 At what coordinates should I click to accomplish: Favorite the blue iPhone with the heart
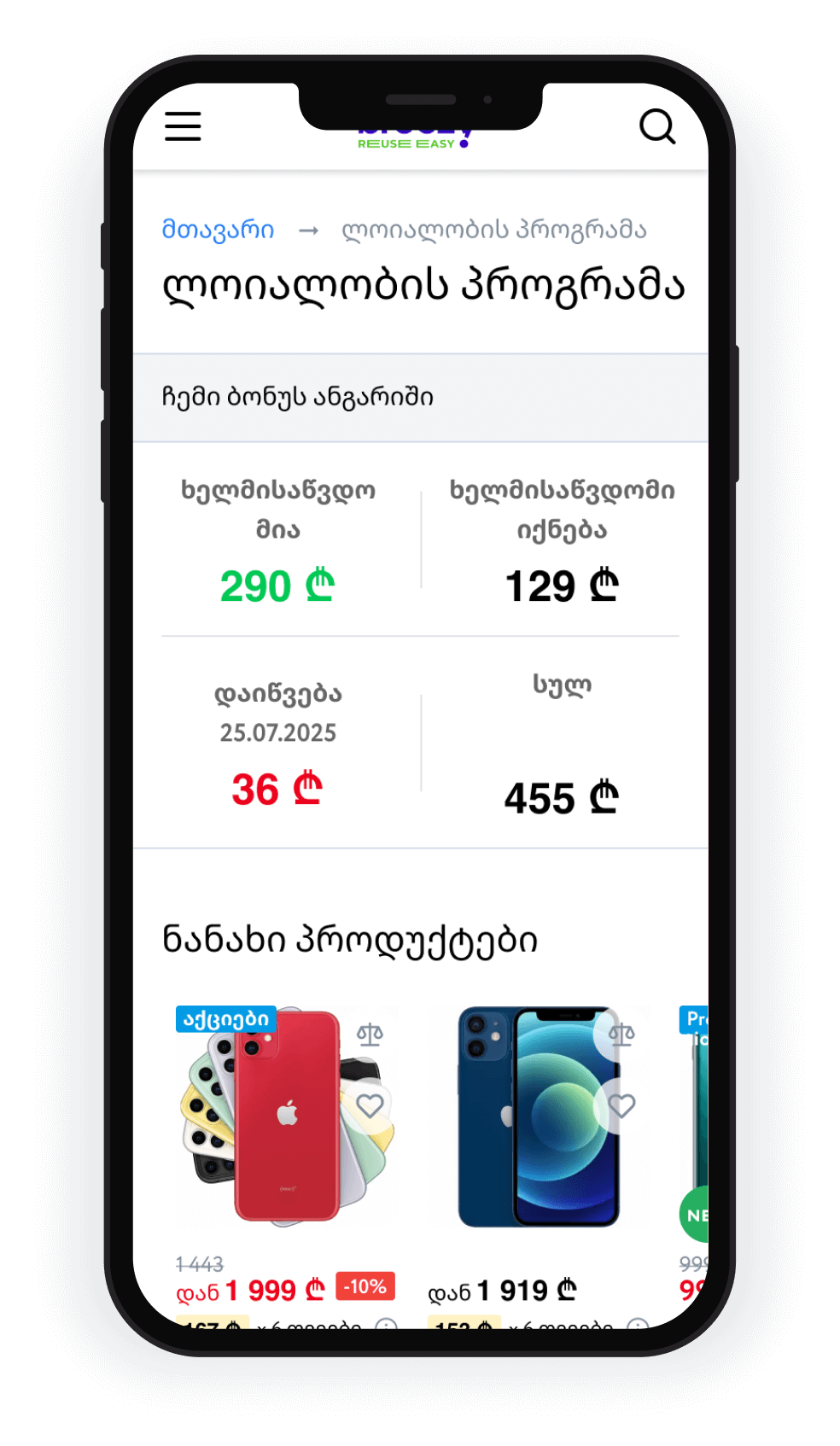coord(621,1106)
